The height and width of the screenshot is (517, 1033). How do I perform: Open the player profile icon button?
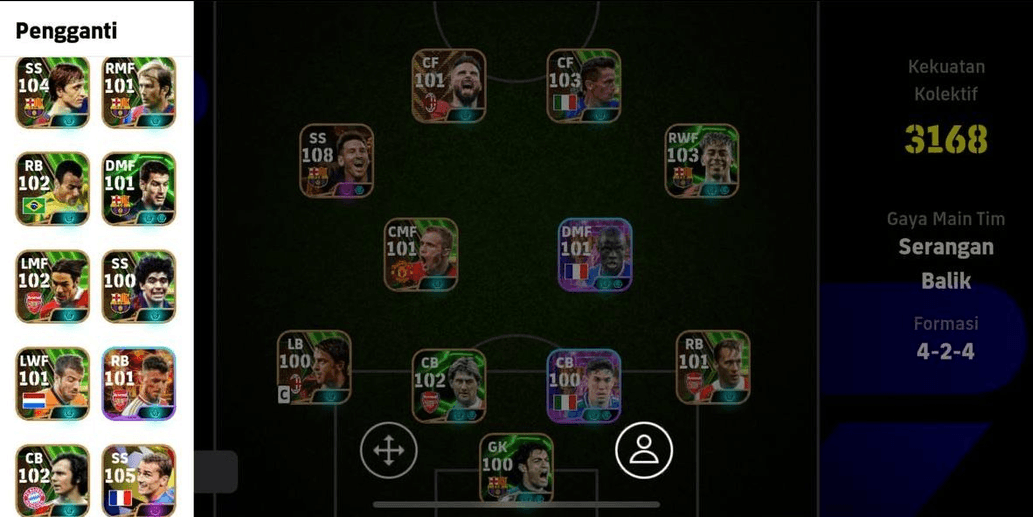[644, 450]
